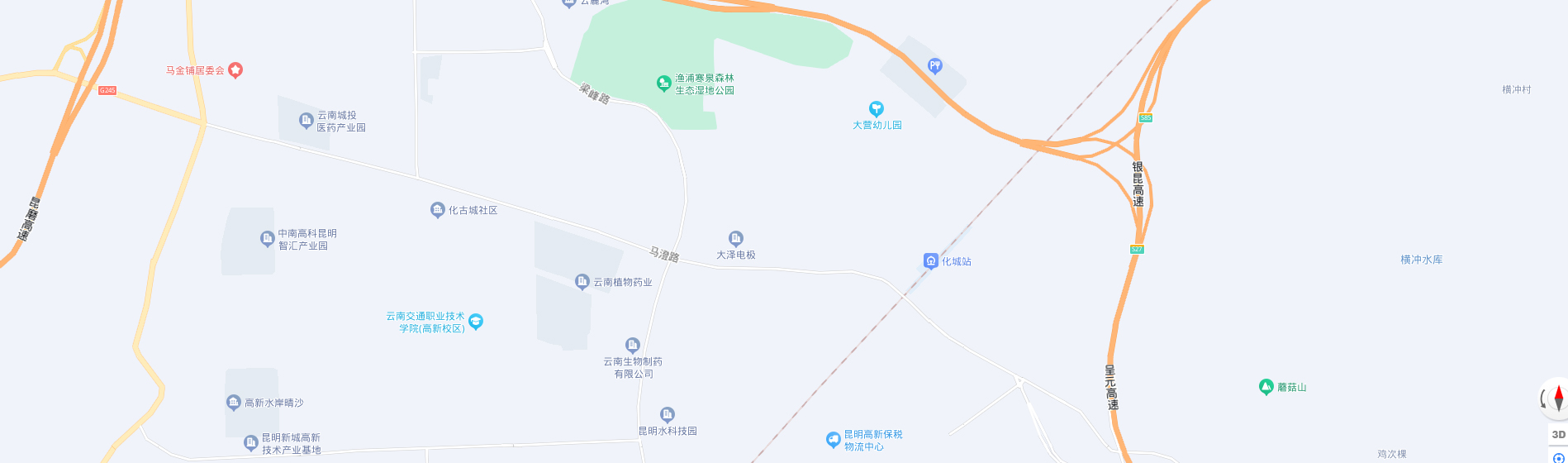Select the 云南植物药业 marker
The width and height of the screenshot is (1568, 463).
(x=582, y=282)
